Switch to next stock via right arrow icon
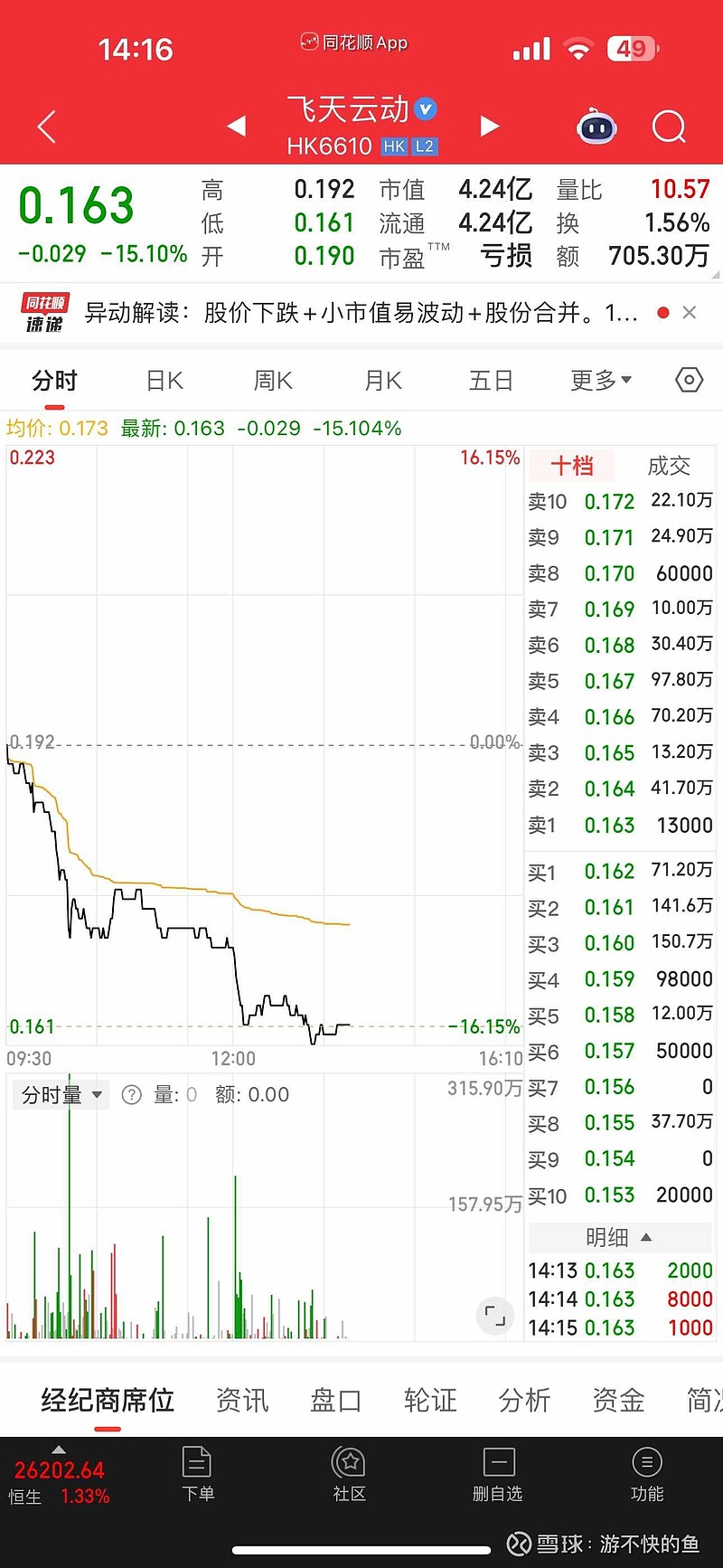This screenshot has width=723, height=1568. pyautogui.click(x=490, y=127)
